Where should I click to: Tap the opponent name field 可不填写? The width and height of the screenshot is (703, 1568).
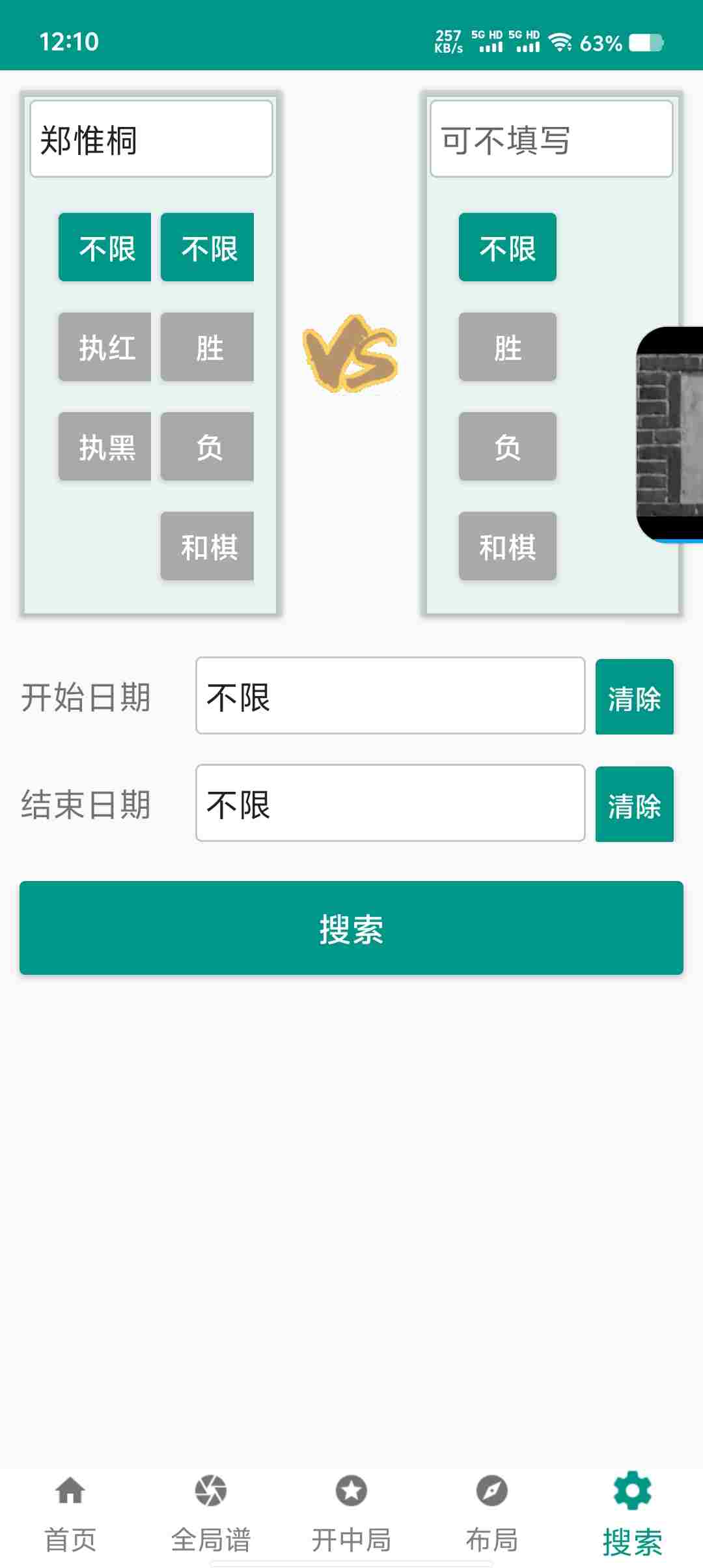tap(551, 139)
